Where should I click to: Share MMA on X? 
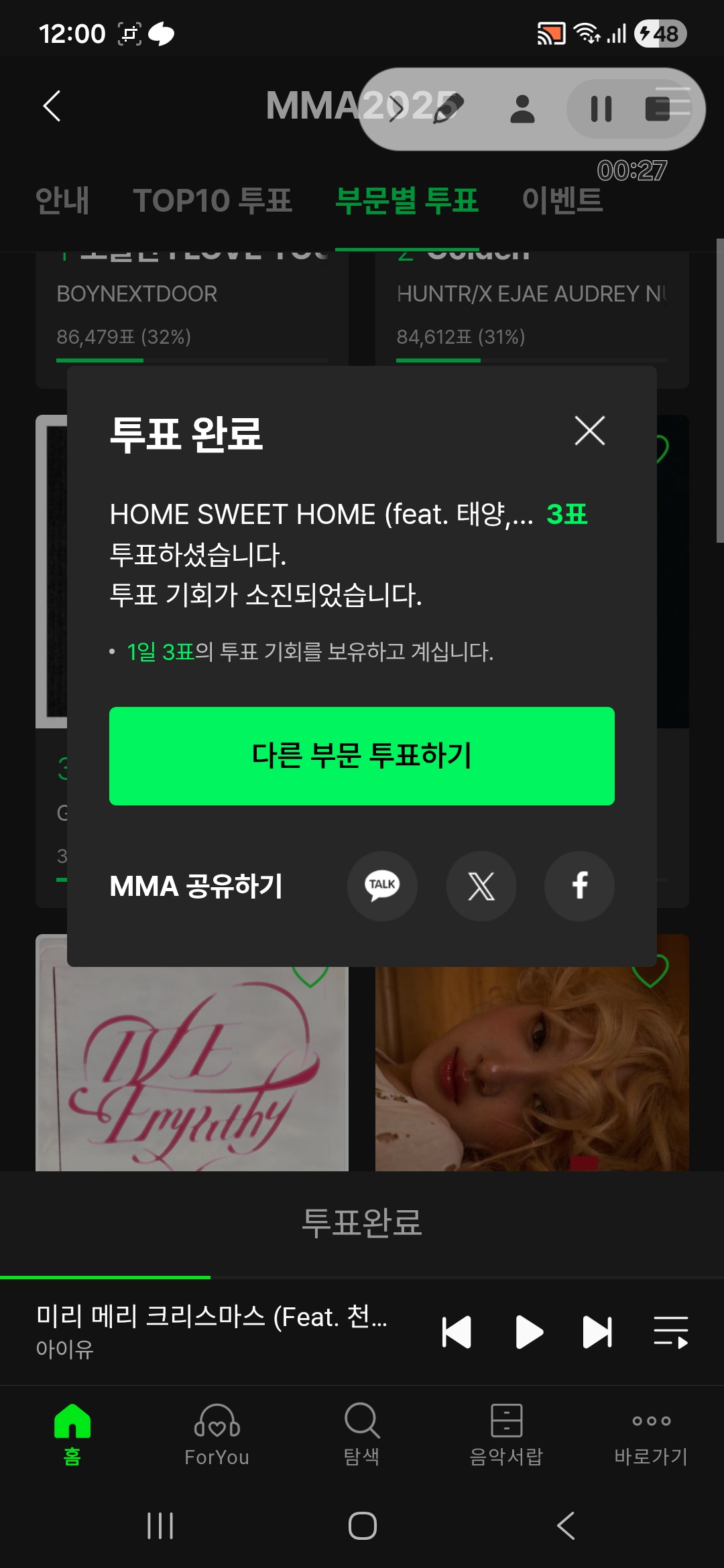tap(481, 886)
